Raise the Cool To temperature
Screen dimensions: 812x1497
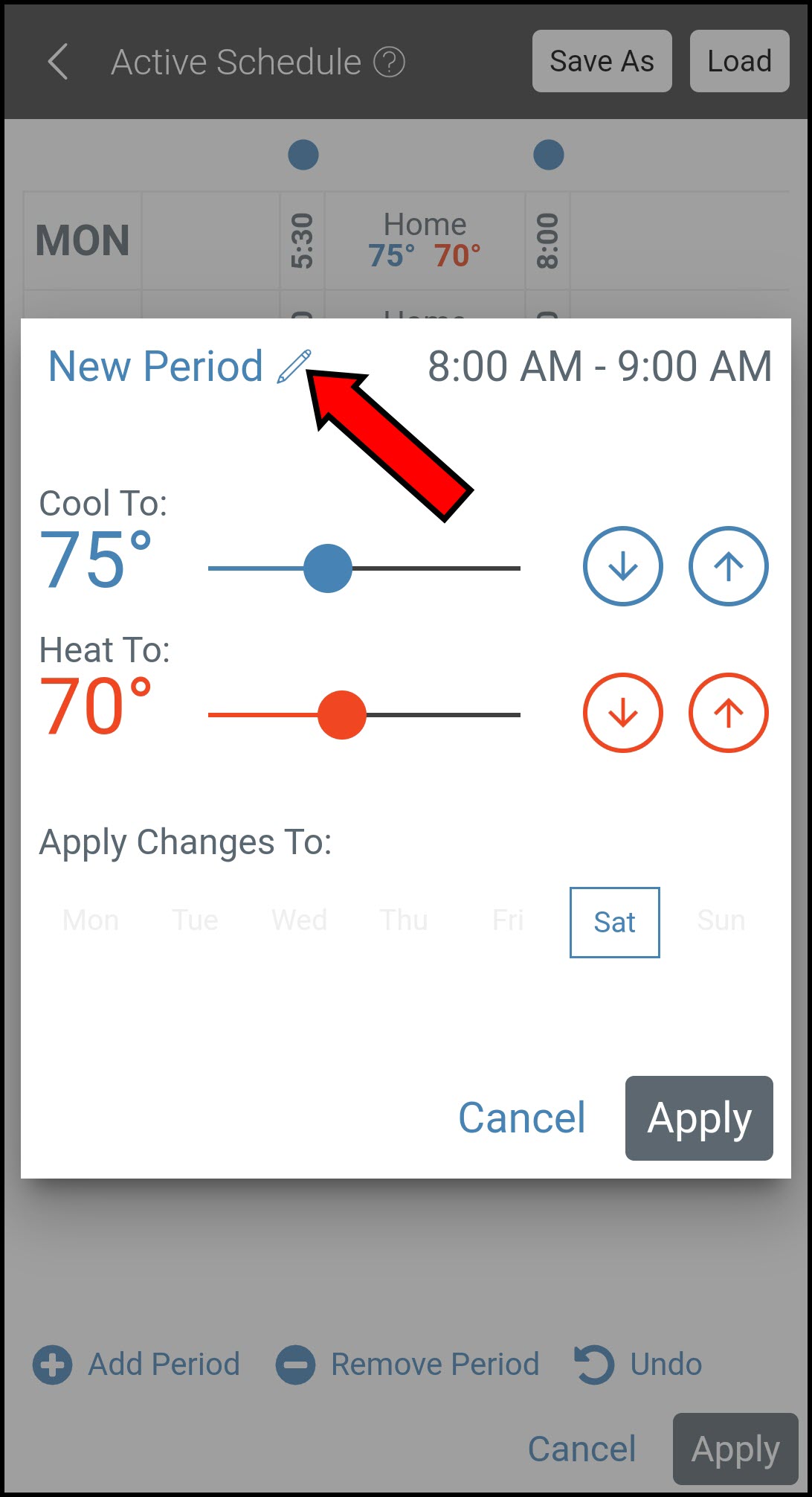728,566
